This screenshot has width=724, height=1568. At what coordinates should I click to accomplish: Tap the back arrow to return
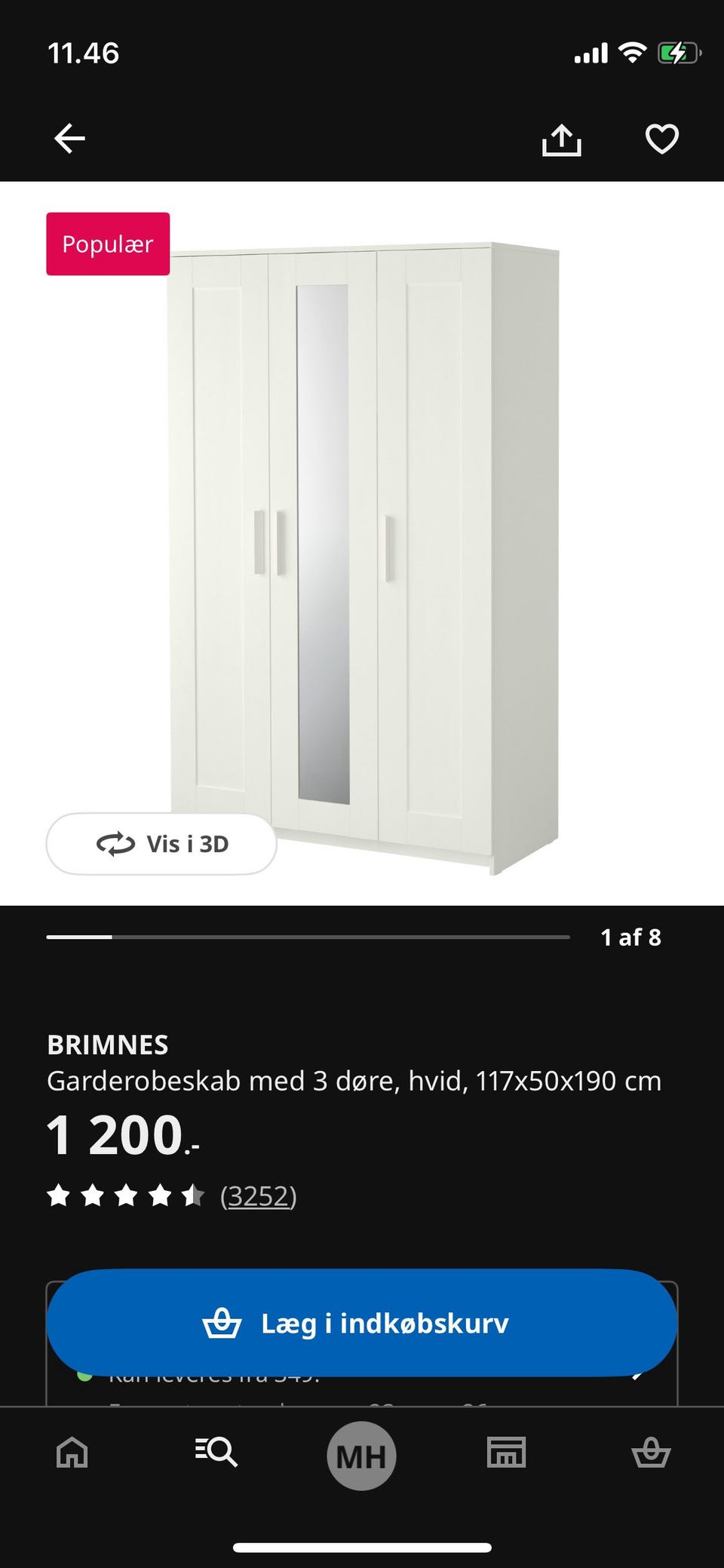69,138
